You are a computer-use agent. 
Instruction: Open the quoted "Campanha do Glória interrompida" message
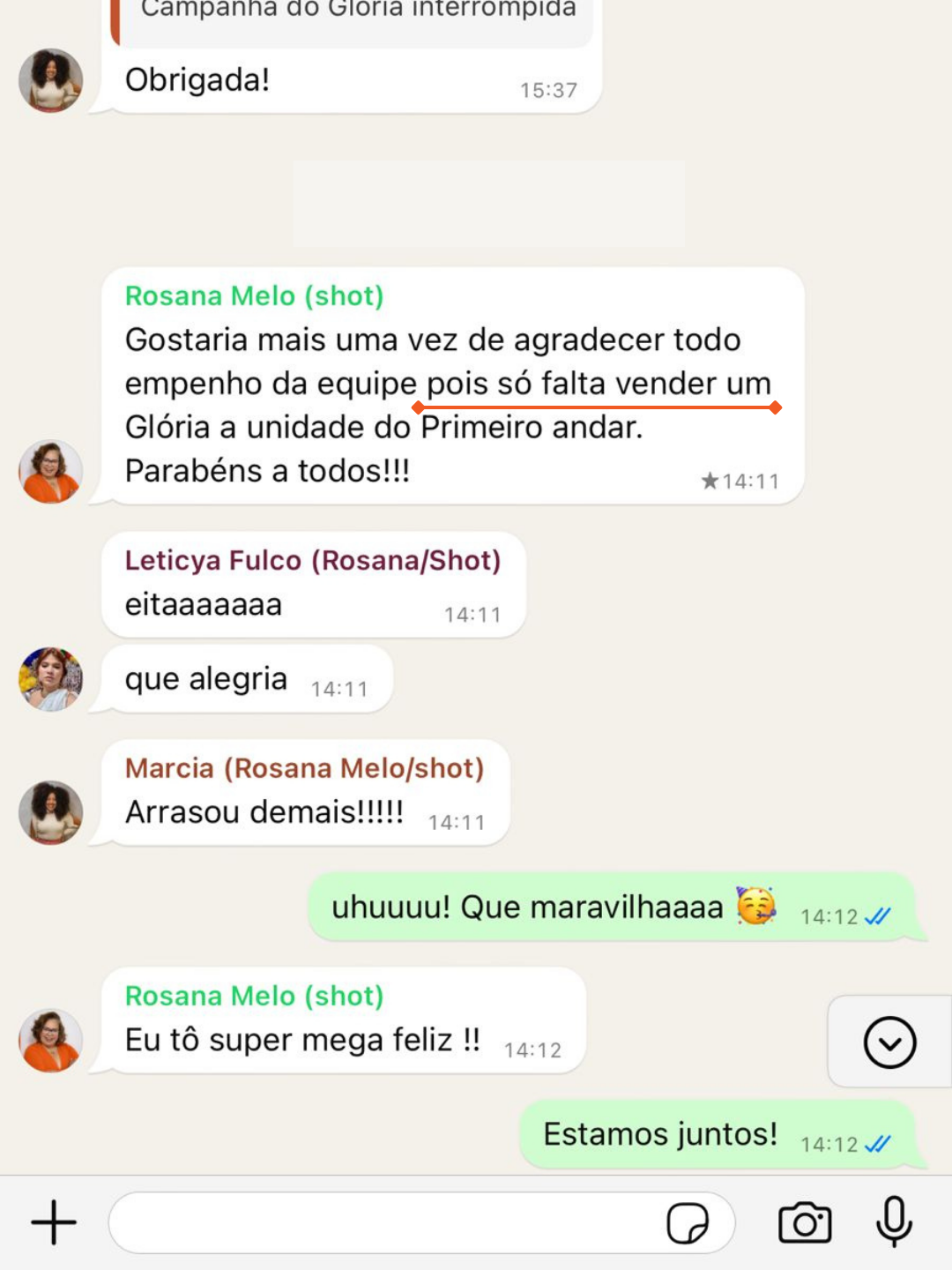tap(357, 18)
